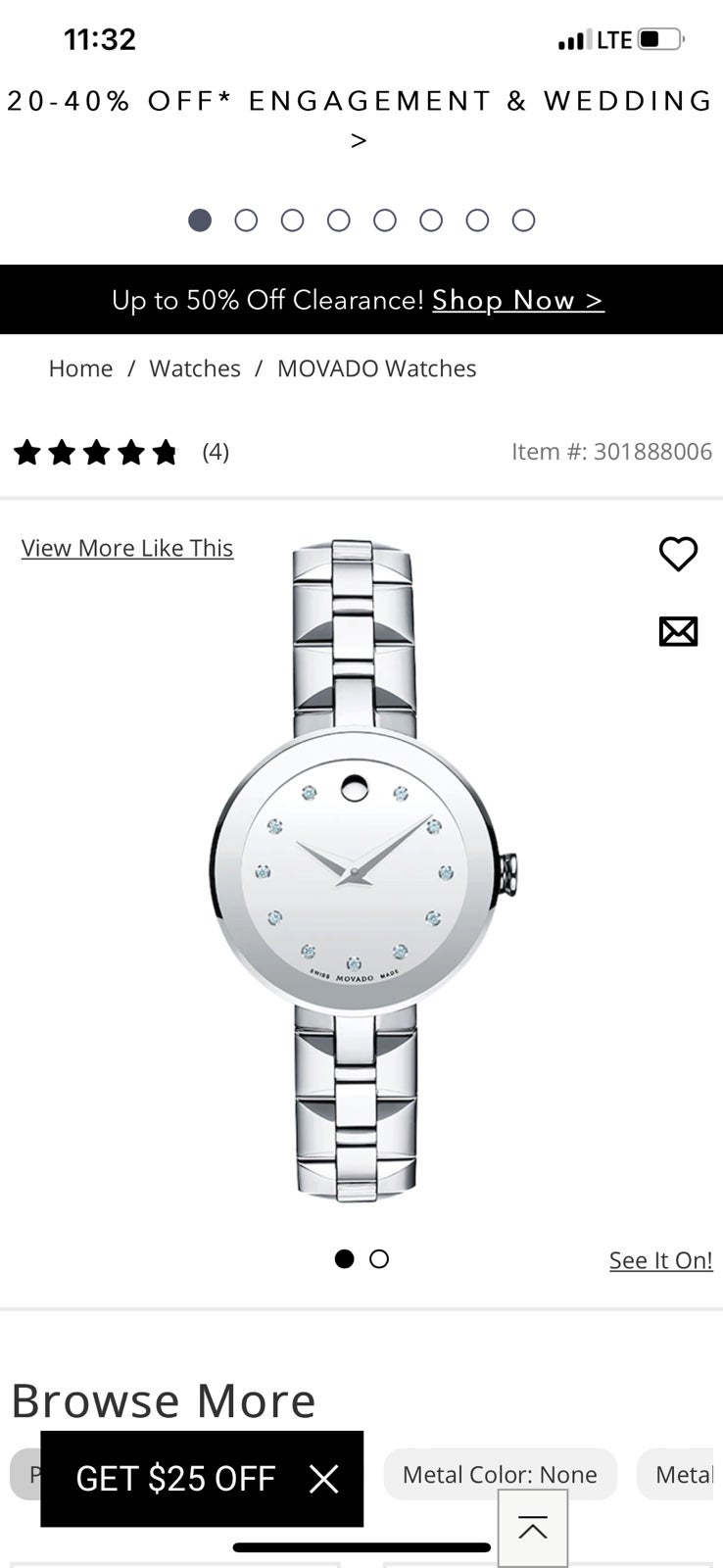Claim the GET $25 OFF offer
The image size is (723, 1568).
(175, 1479)
